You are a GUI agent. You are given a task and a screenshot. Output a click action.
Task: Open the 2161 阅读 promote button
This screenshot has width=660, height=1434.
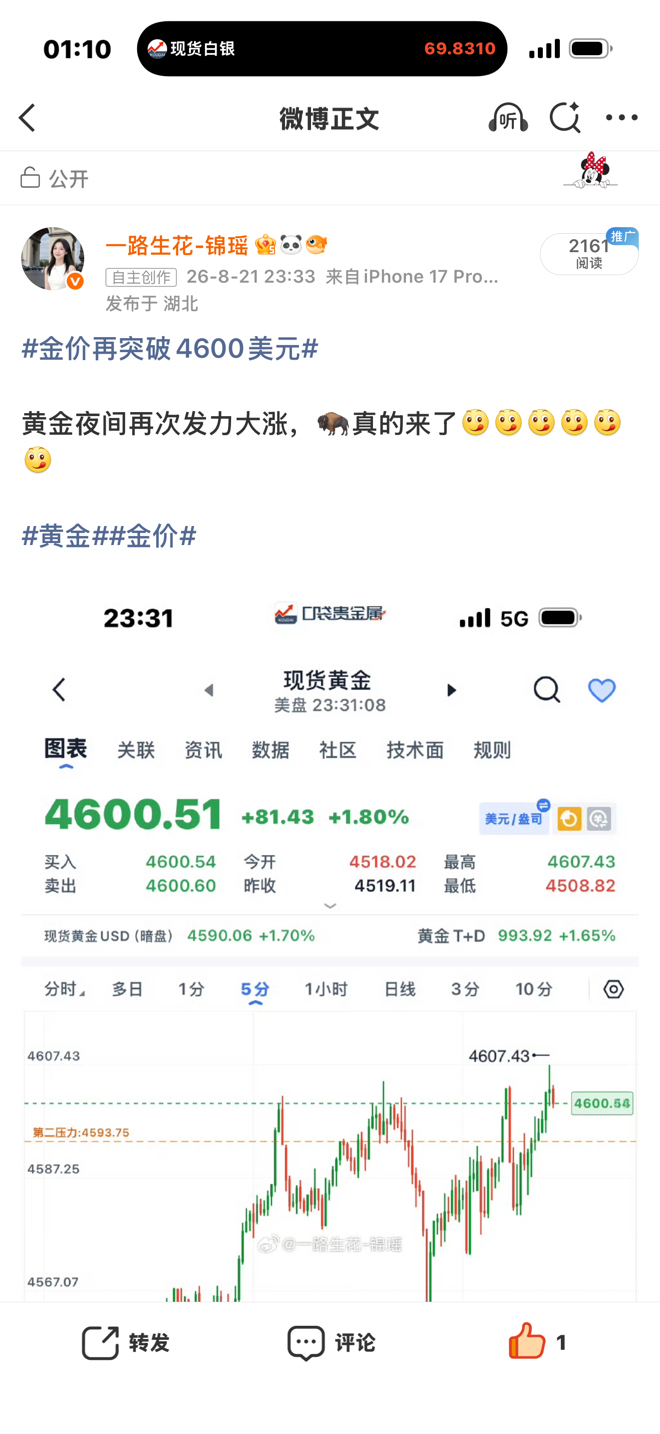tap(589, 253)
